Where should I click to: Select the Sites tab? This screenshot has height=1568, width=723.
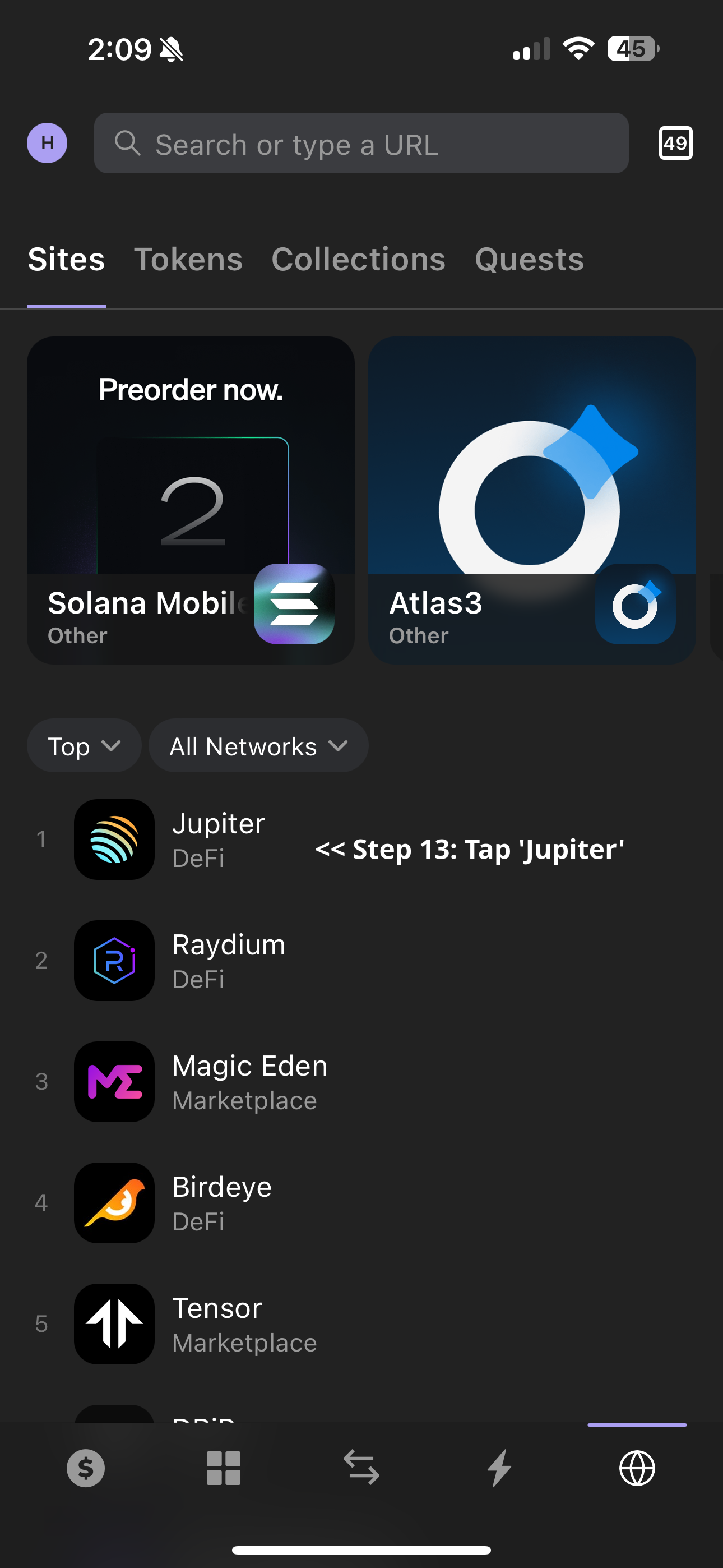[66, 259]
